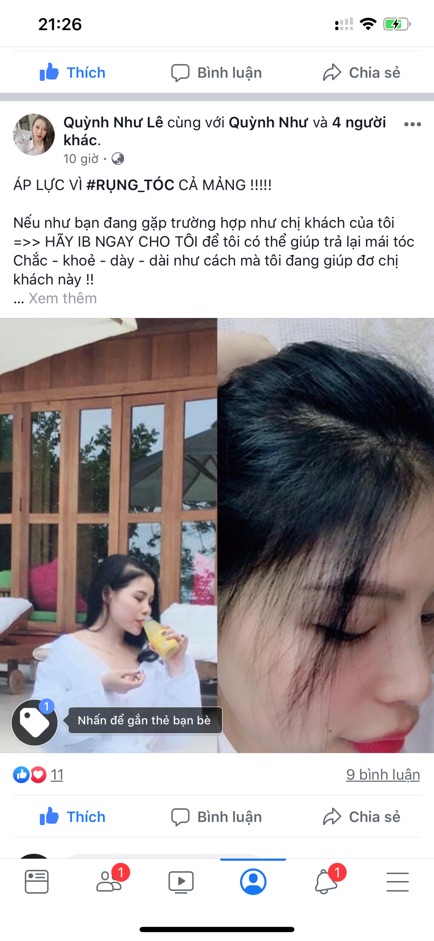Screen dimensions: 434x941
Task: Expand the post with Xem thêm
Action: [x=62, y=298]
